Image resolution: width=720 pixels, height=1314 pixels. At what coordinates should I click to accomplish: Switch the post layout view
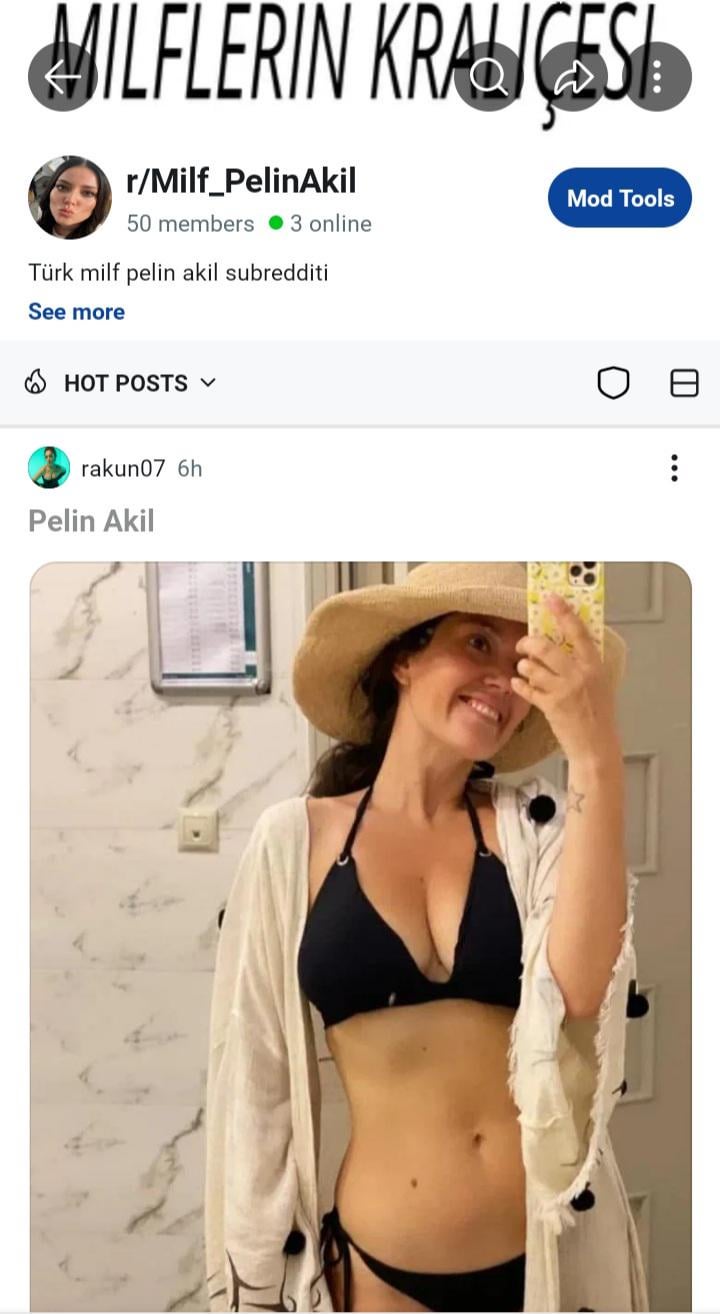(x=684, y=383)
